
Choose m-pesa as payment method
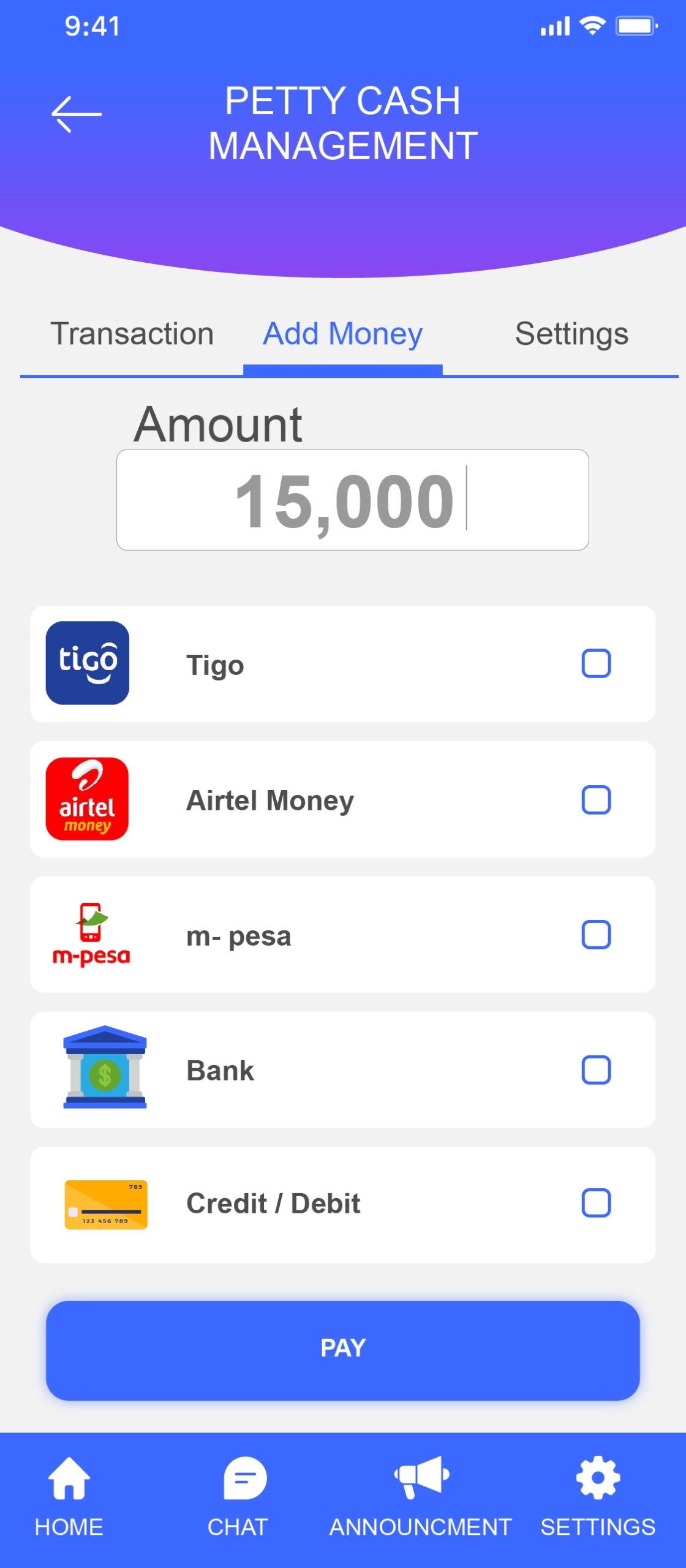pos(595,935)
